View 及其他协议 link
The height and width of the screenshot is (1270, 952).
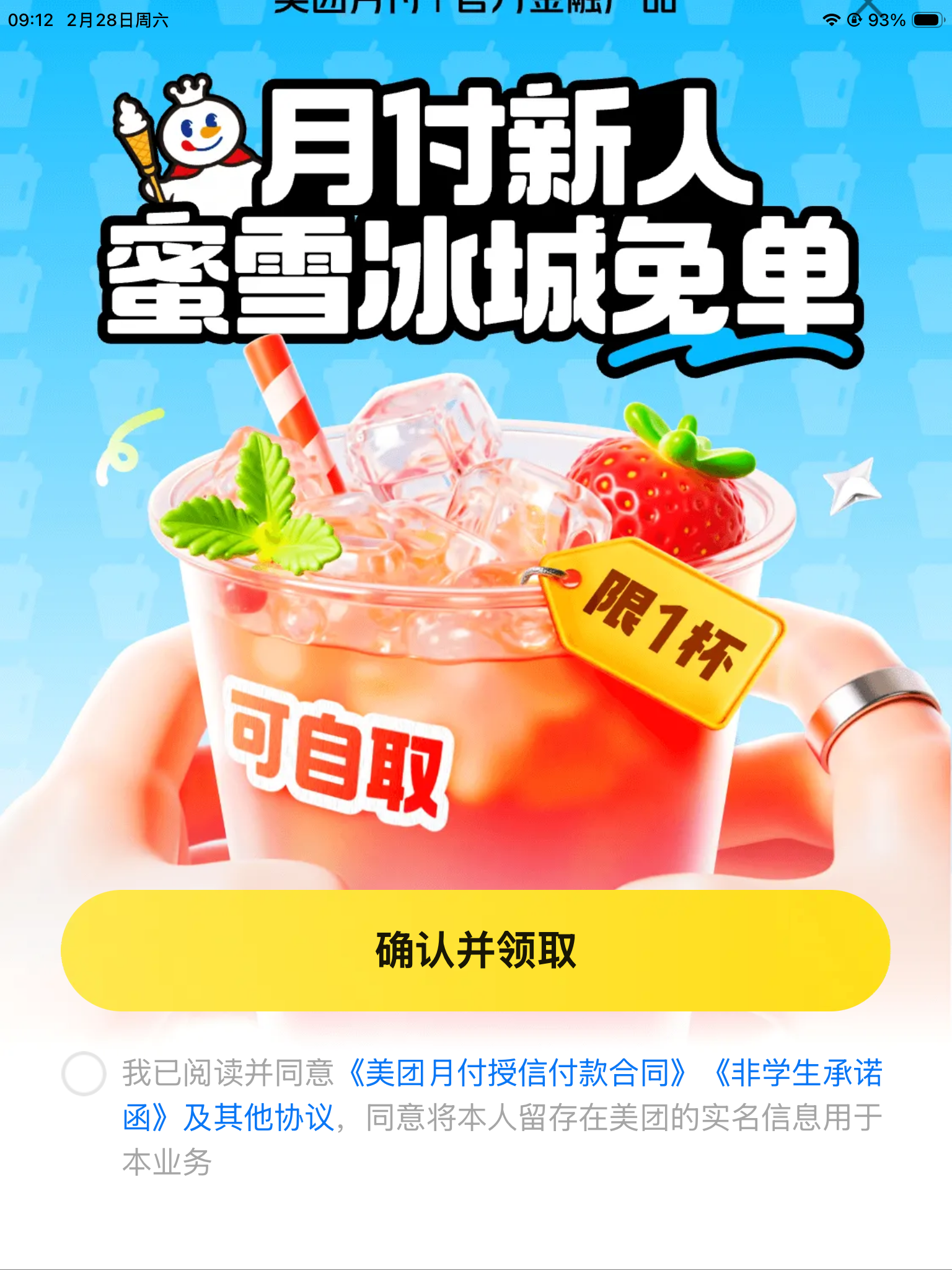[x=258, y=1118]
